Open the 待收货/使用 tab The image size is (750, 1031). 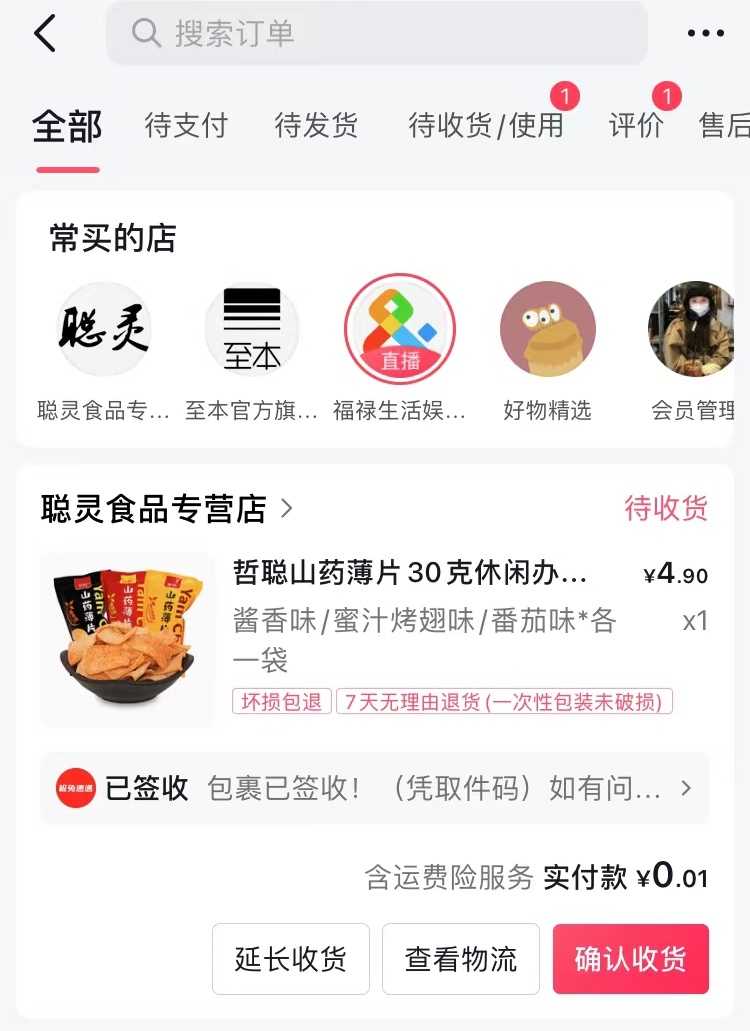(486, 126)
